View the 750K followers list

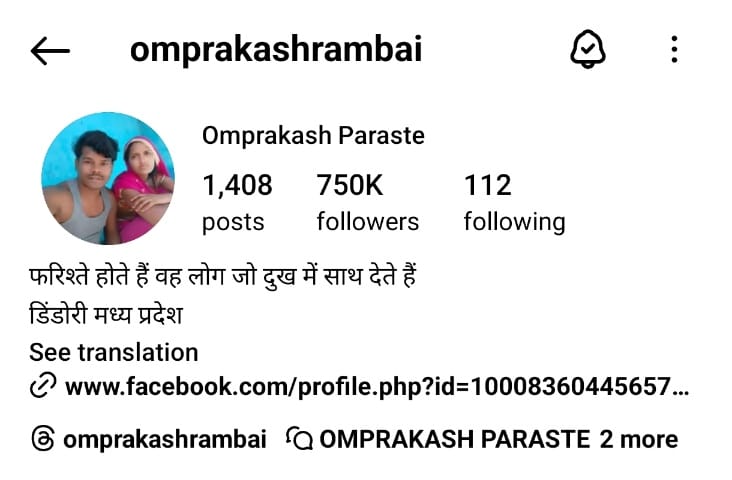367,201
